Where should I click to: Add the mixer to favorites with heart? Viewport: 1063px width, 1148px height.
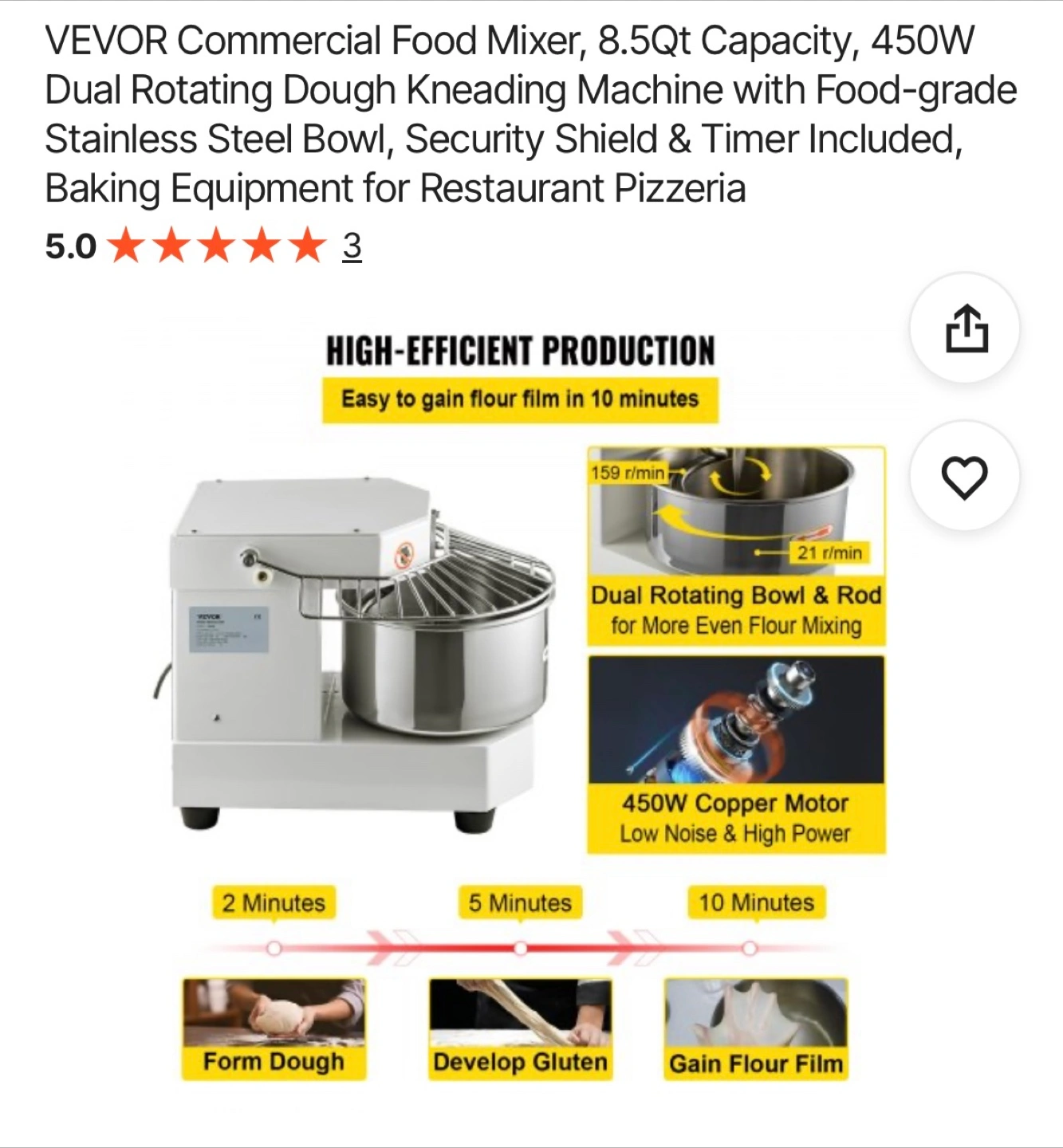[x=965, y=477]
